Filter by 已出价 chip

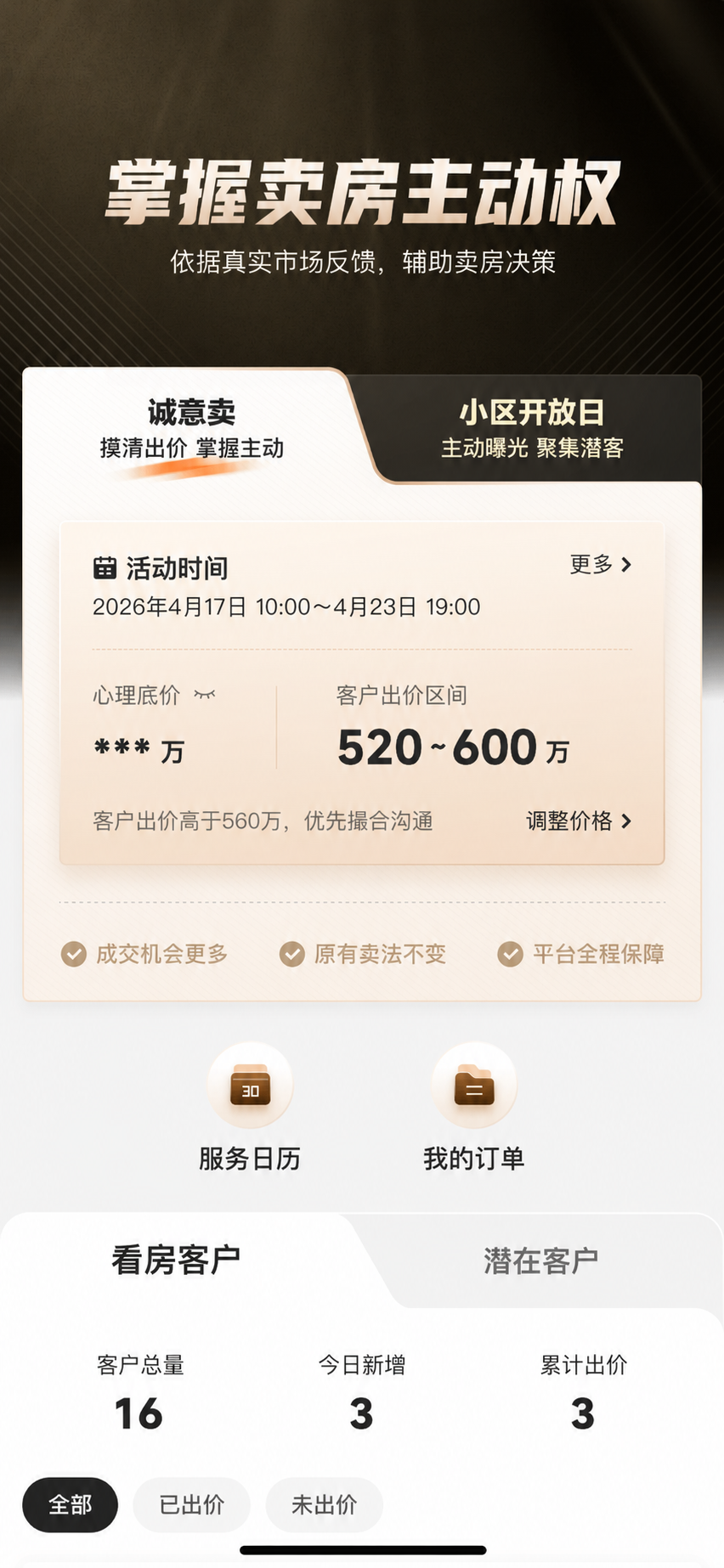tap(192, 1505)
